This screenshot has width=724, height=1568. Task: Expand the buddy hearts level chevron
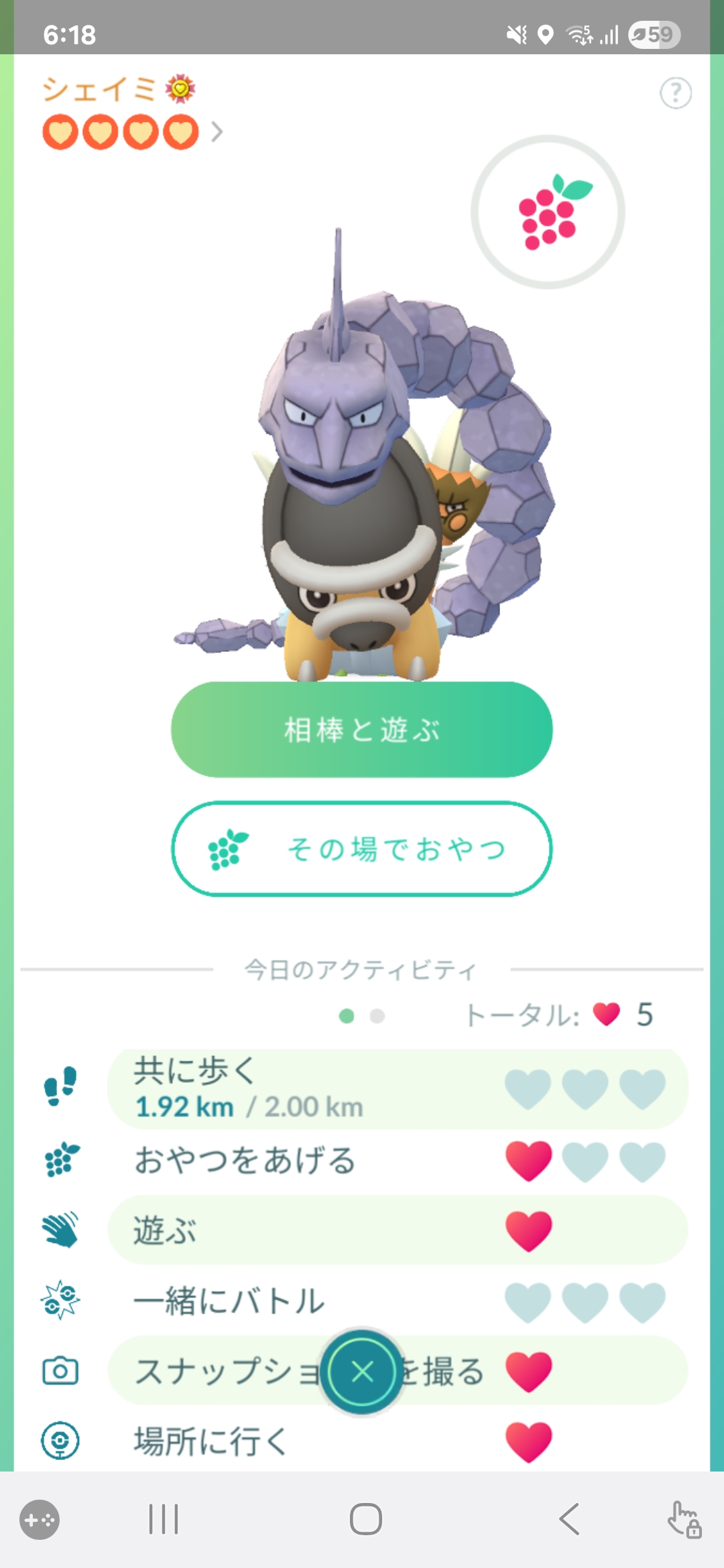coord(217,132)
